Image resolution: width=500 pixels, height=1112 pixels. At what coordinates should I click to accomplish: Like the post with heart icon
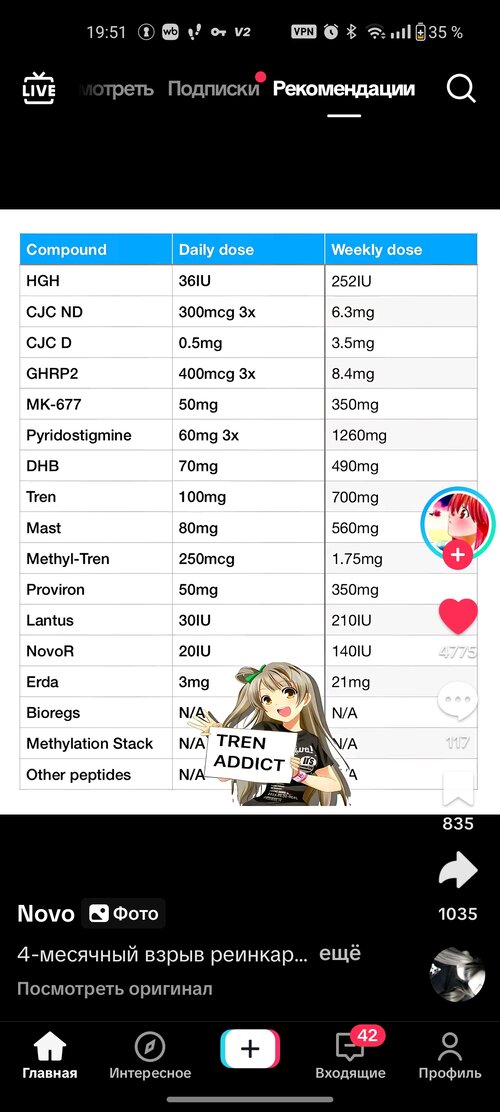point(457,616)
